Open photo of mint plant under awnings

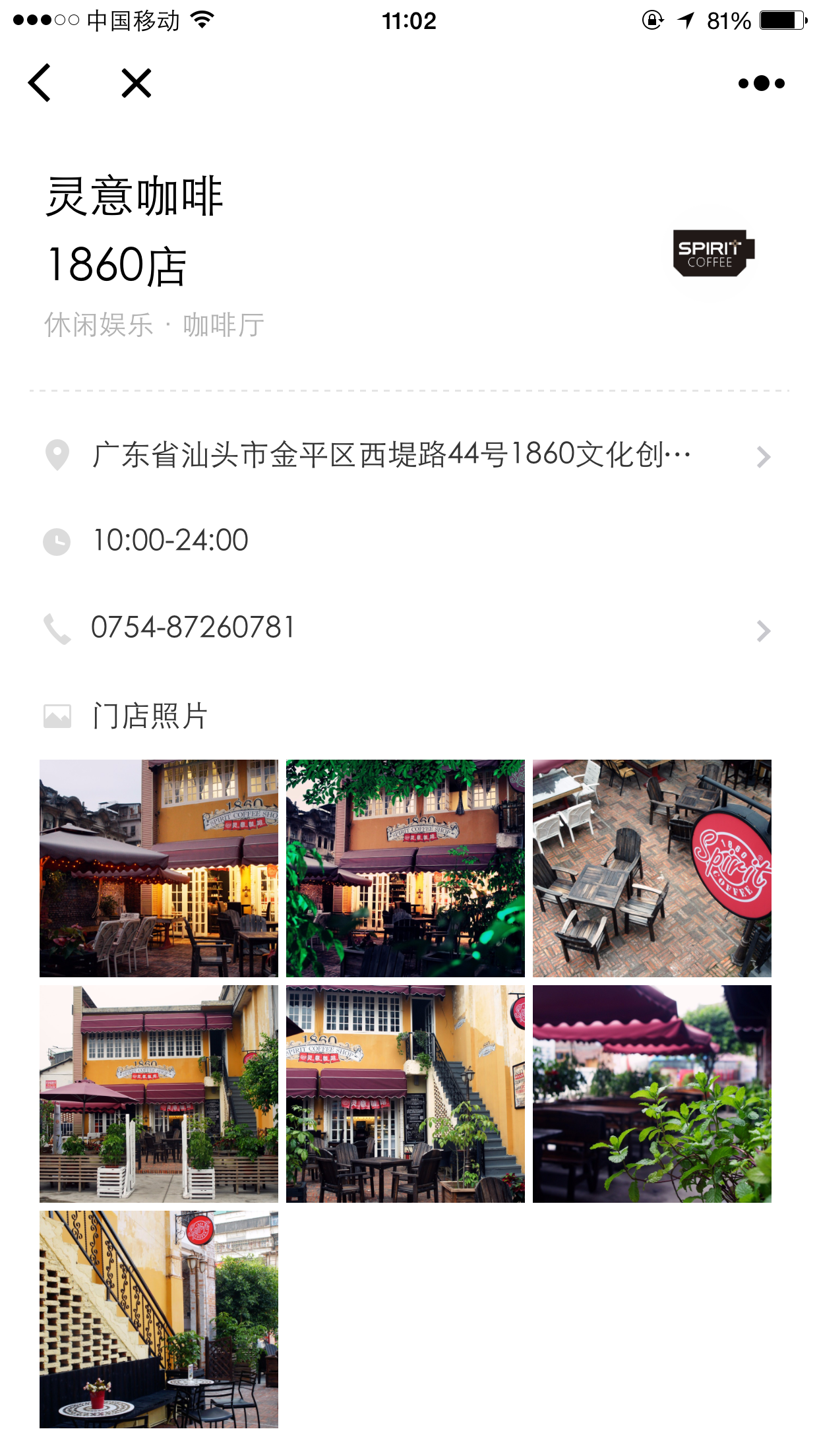point(652,1093)
